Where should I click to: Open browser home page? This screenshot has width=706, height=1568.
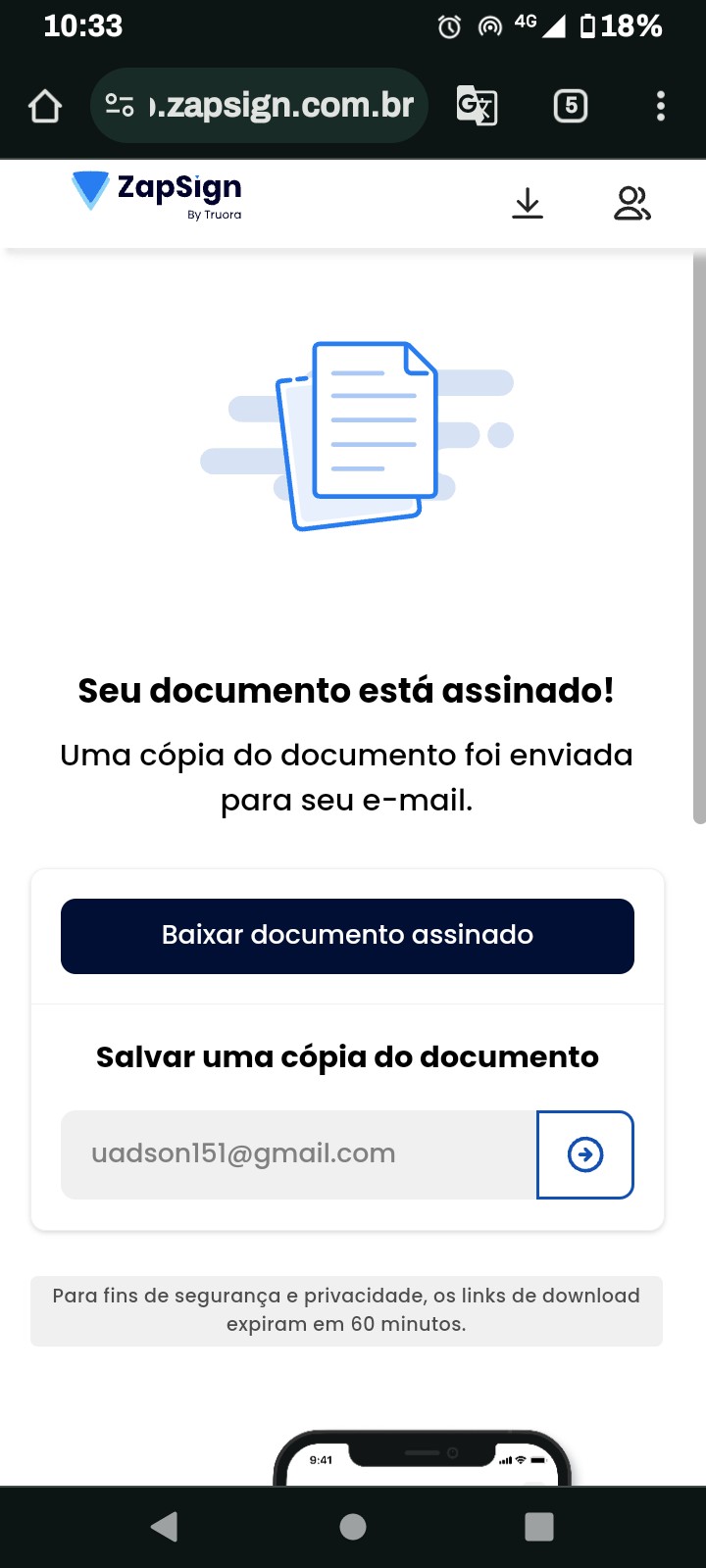[x=45, y=106]
